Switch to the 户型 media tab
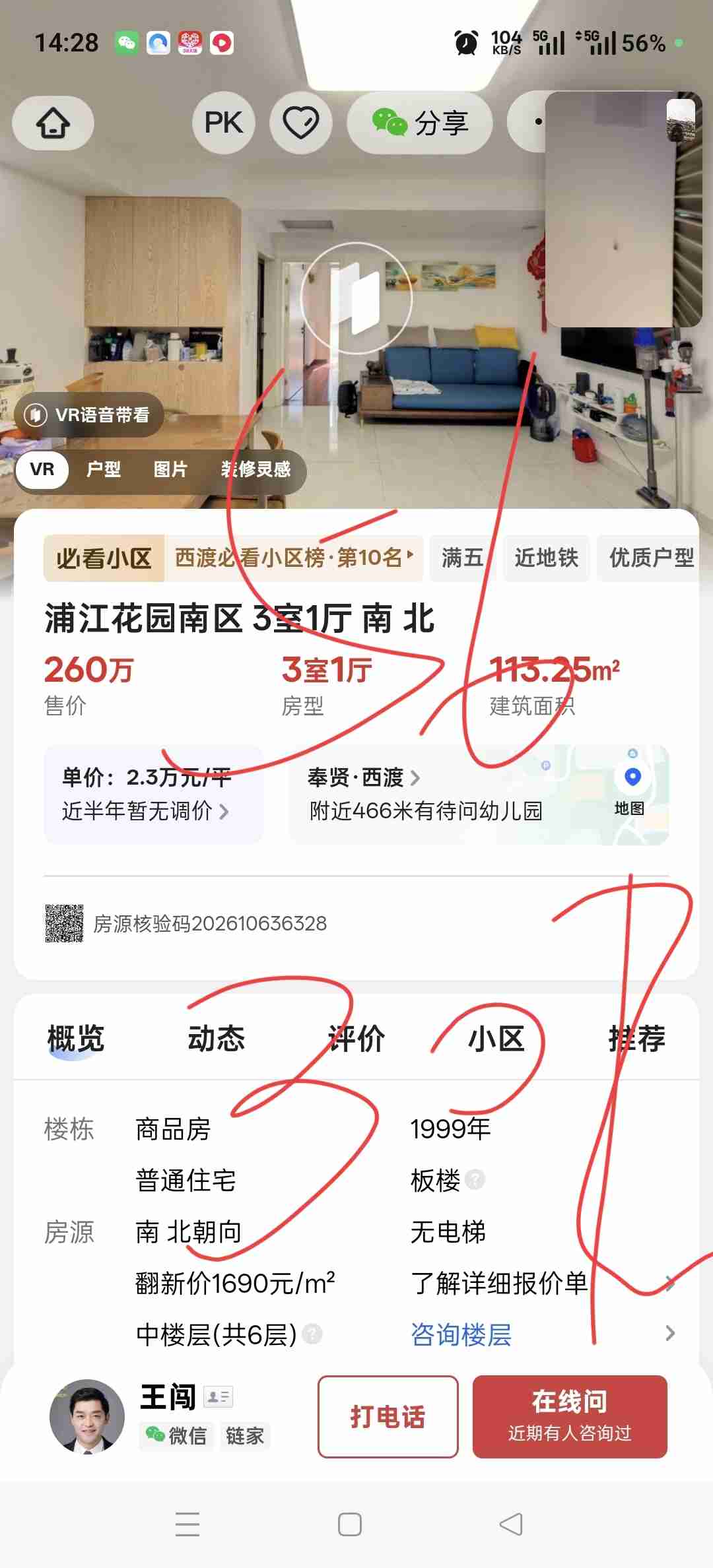This screenshot has width=713, height=1568. 104,470
